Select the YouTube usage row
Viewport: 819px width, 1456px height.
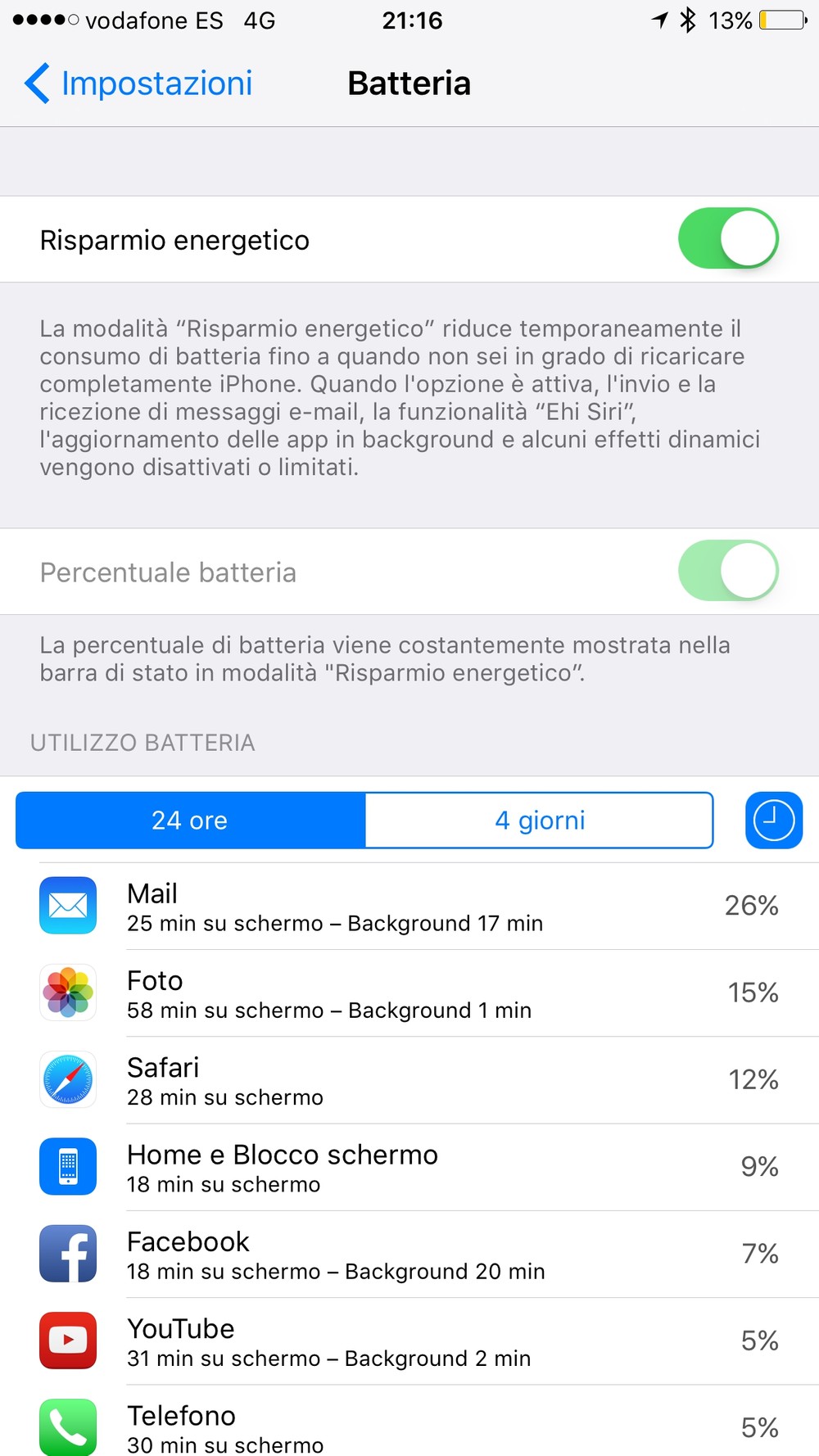[409, 1341]
